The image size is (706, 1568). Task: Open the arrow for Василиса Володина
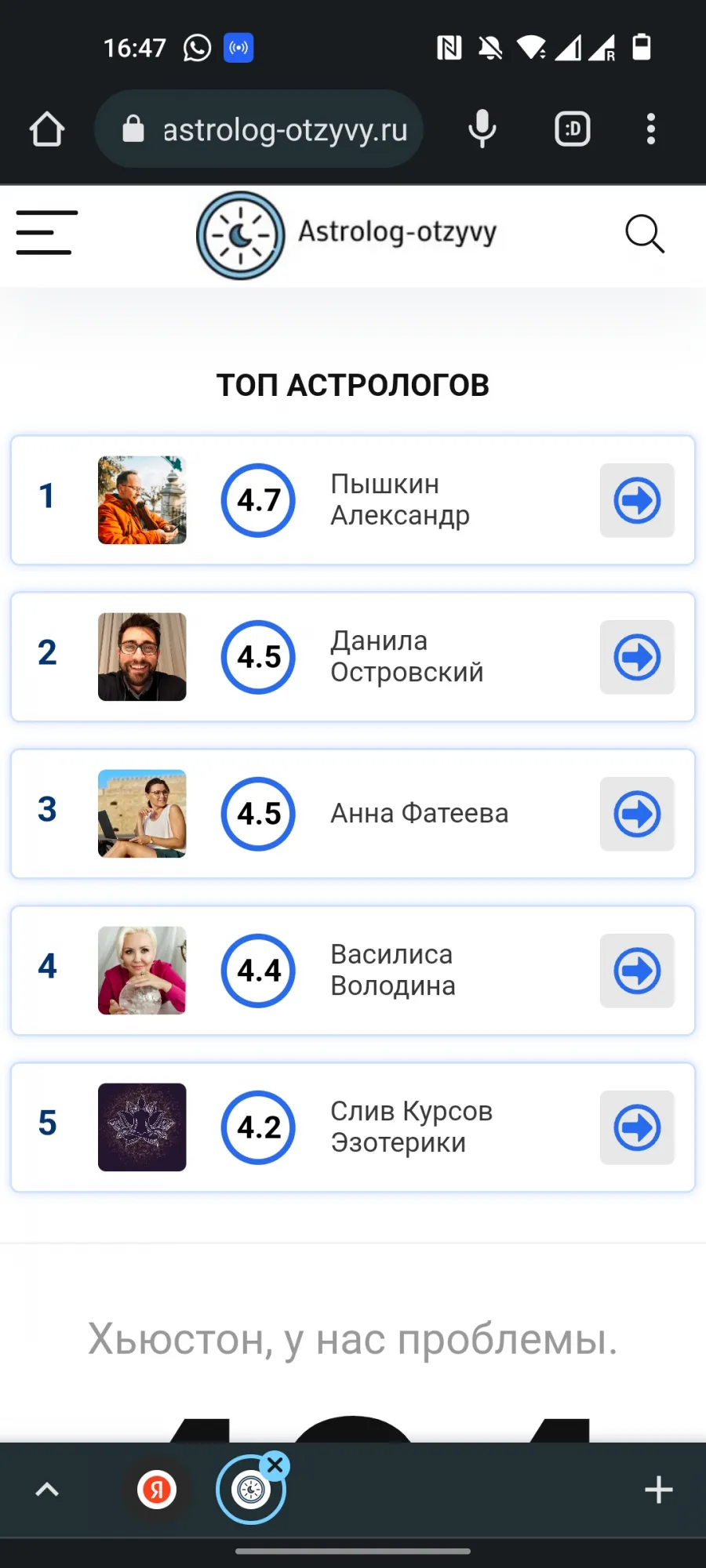pyautogui.click(x=637, y=971)
